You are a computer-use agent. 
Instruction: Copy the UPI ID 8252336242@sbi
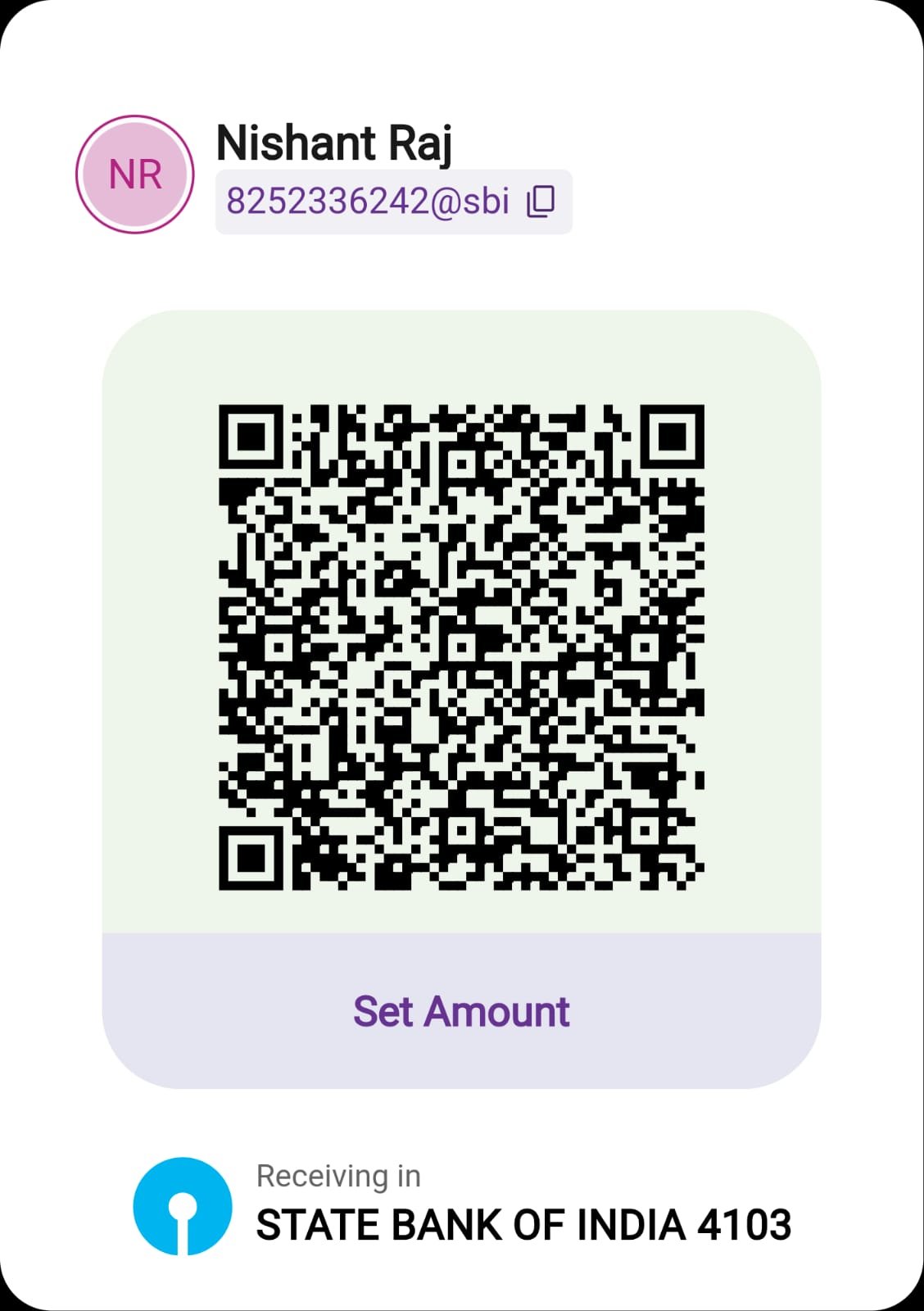point(541,202)
